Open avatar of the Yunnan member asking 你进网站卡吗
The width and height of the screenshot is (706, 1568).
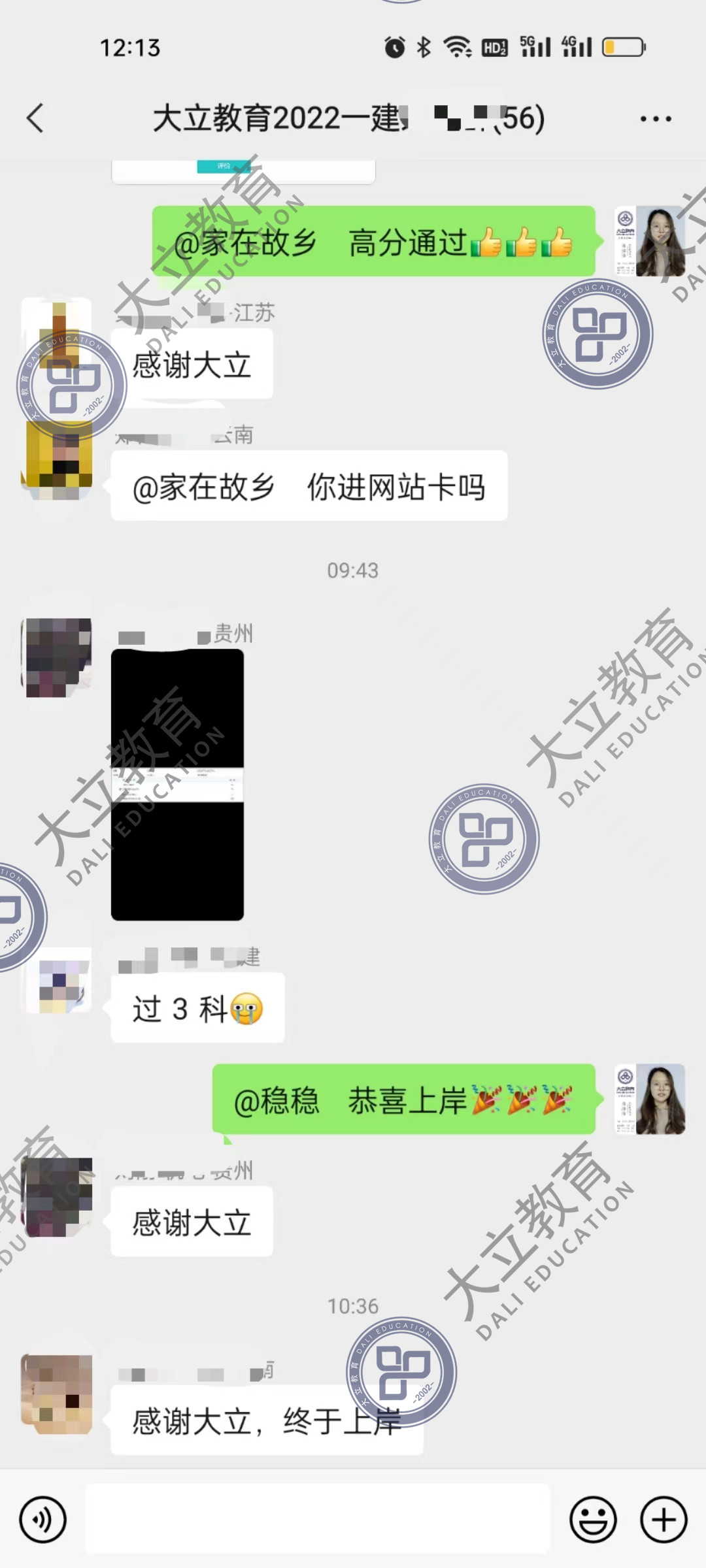57,461
